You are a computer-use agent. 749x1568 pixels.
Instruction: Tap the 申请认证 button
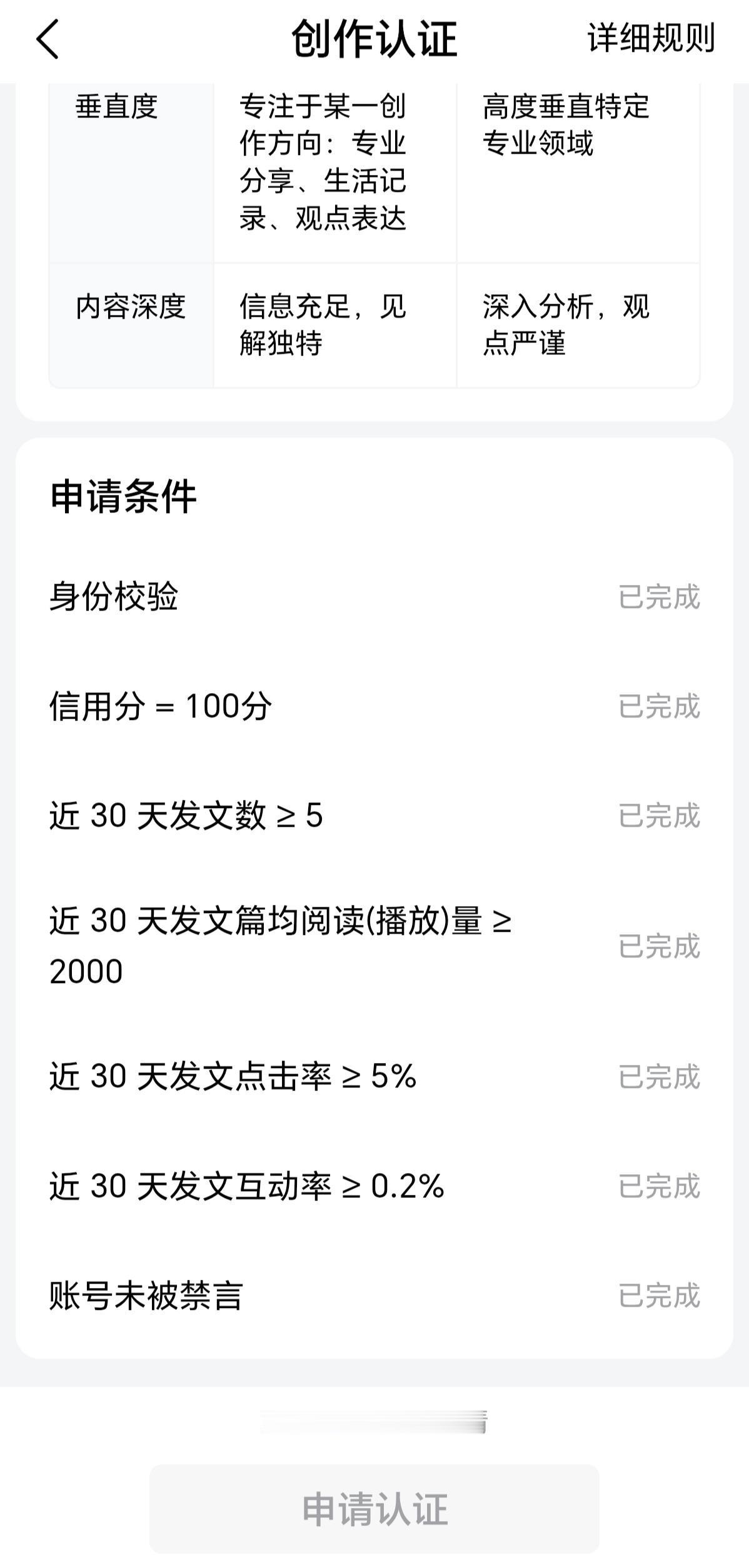click(x=374, y=1509)
